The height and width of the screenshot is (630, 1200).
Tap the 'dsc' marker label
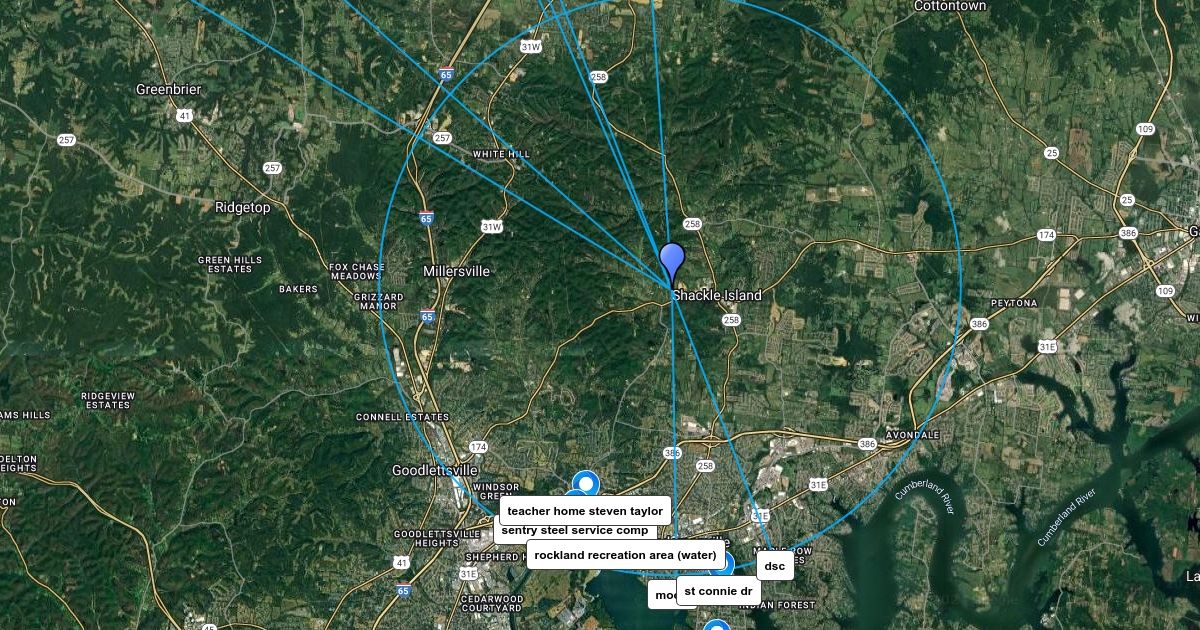coord(775,566)
